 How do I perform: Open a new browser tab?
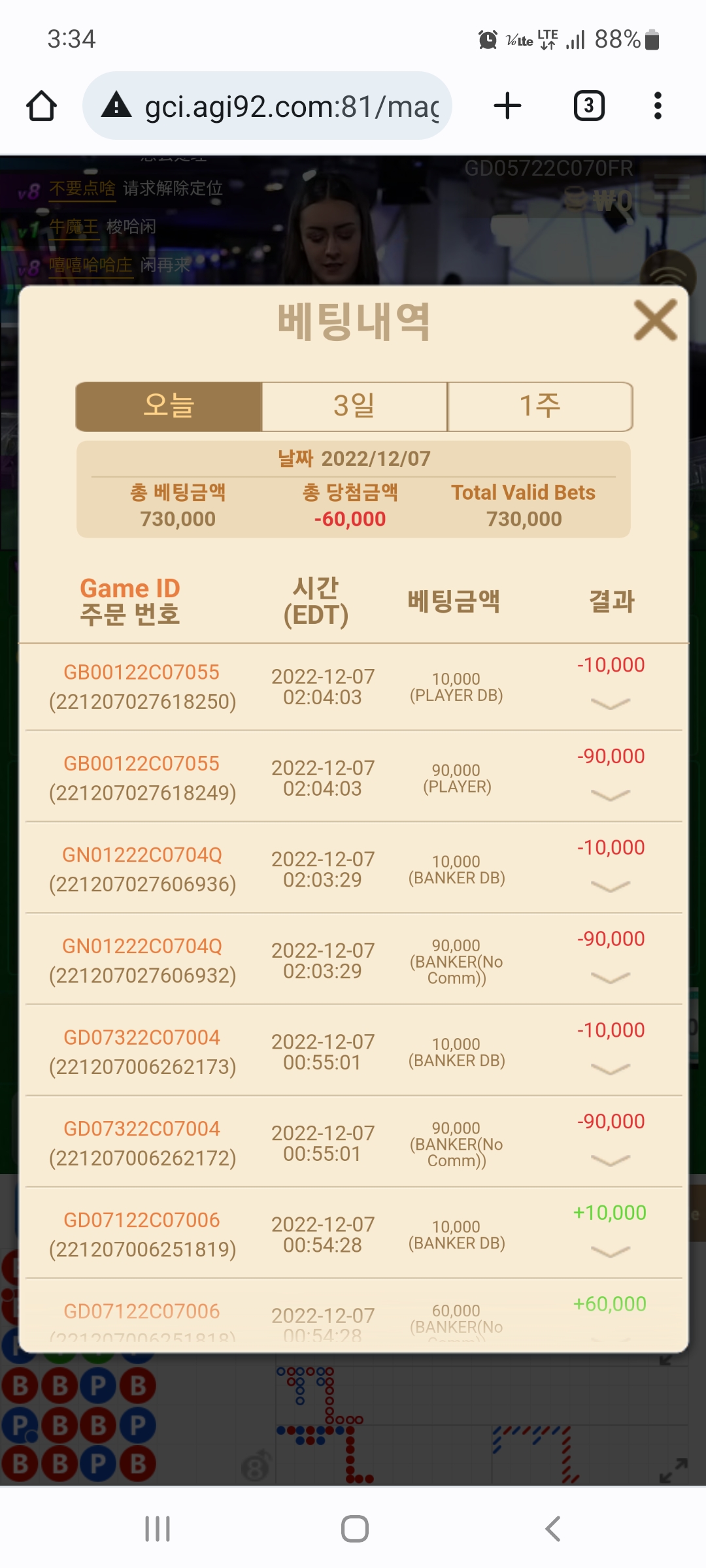(x=507, y=106)
